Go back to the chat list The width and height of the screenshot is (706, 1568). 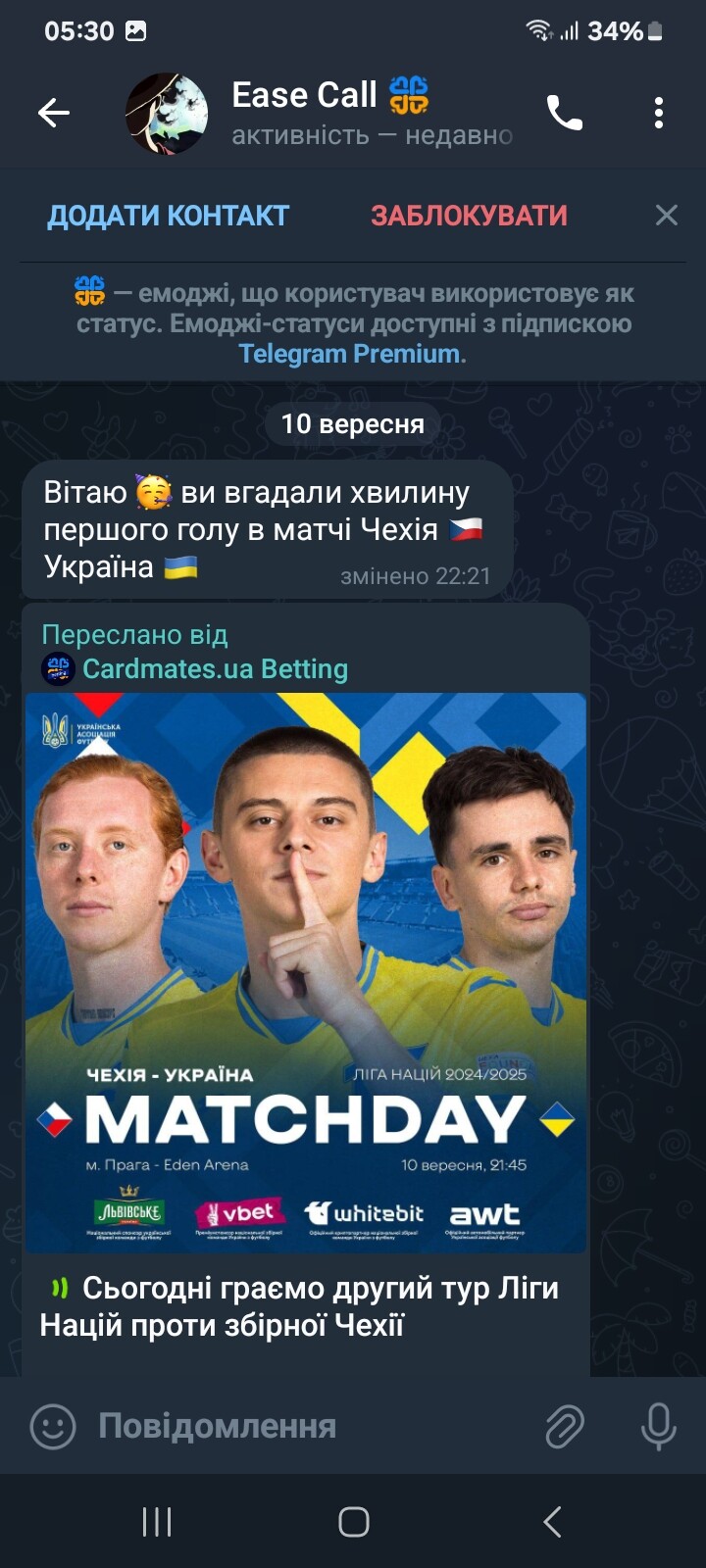pyautogui.click(x=54, y=114)
